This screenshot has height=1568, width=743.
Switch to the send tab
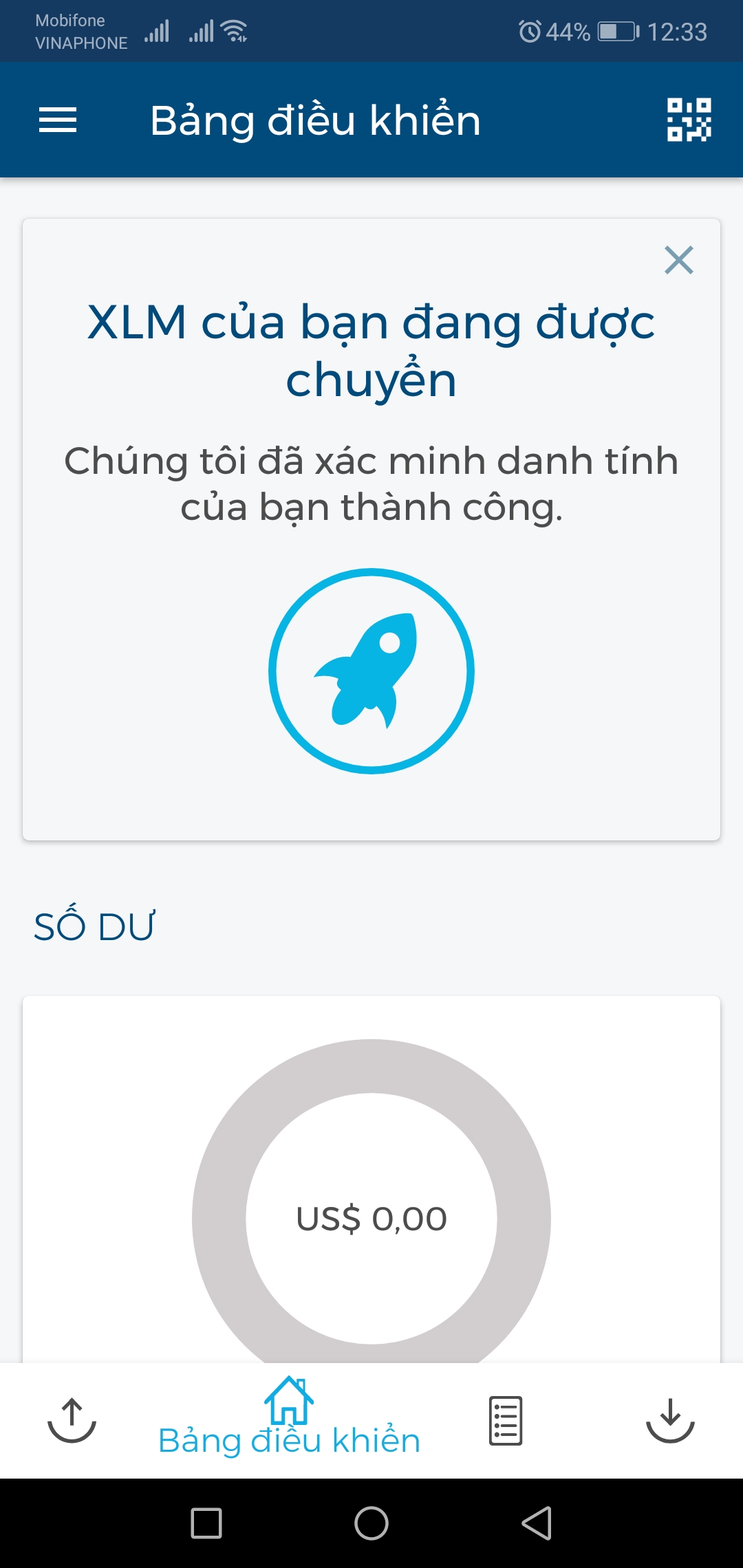click(x=72, y=1419)
